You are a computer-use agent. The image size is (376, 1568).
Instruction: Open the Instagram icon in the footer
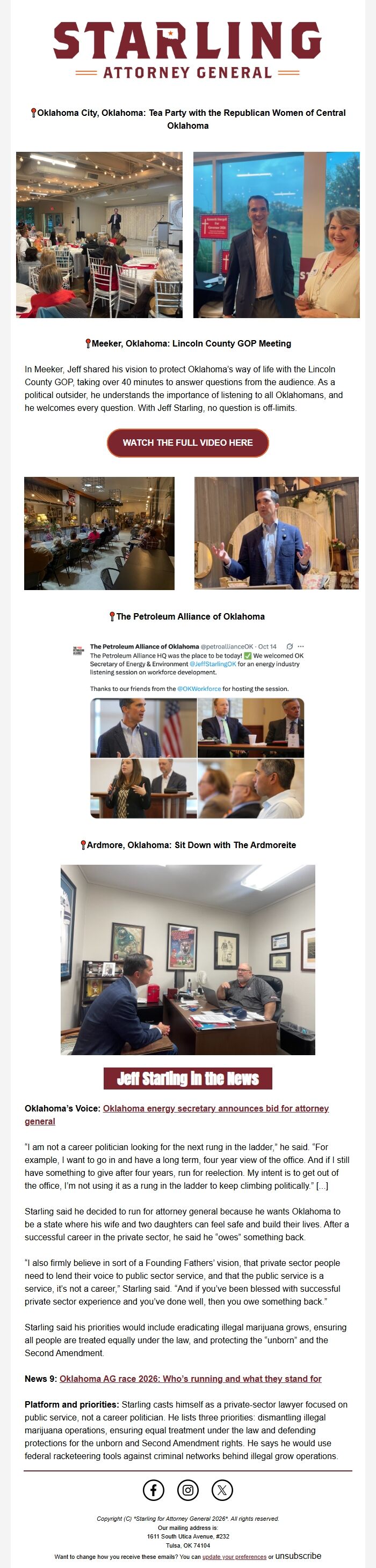click(187, 1490)
